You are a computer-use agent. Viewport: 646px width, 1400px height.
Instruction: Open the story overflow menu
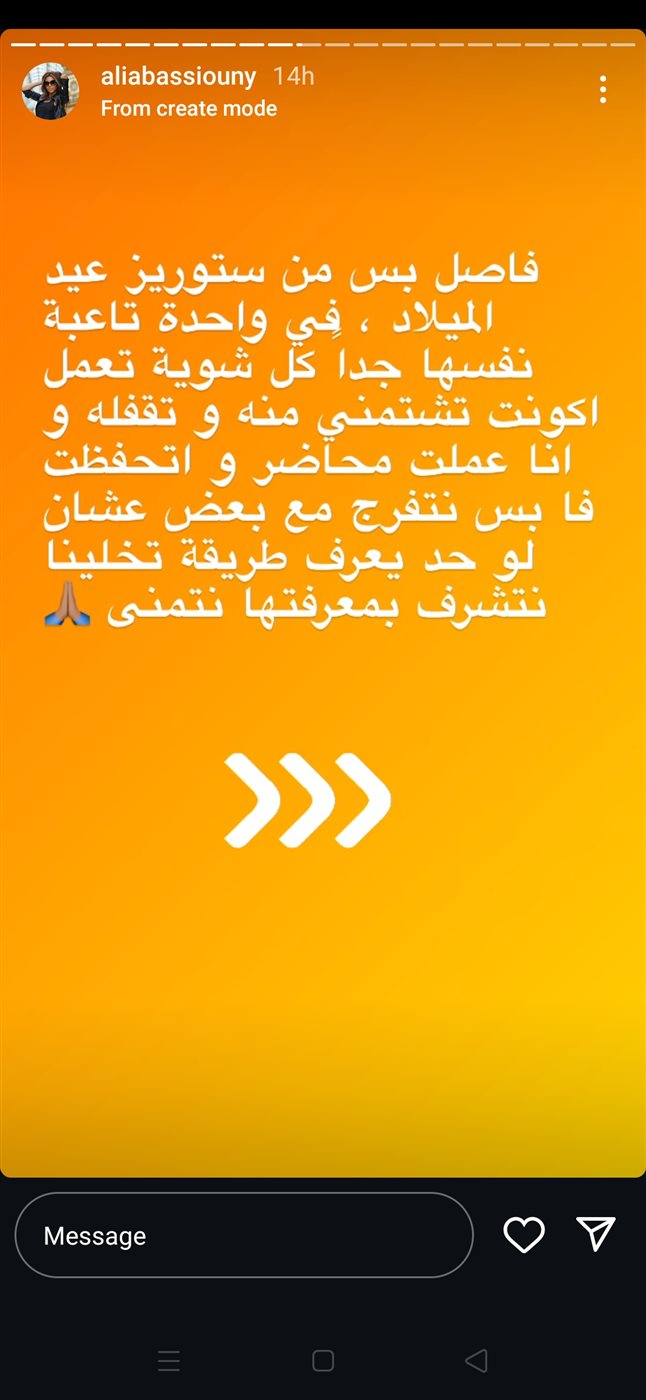(603, 90)
